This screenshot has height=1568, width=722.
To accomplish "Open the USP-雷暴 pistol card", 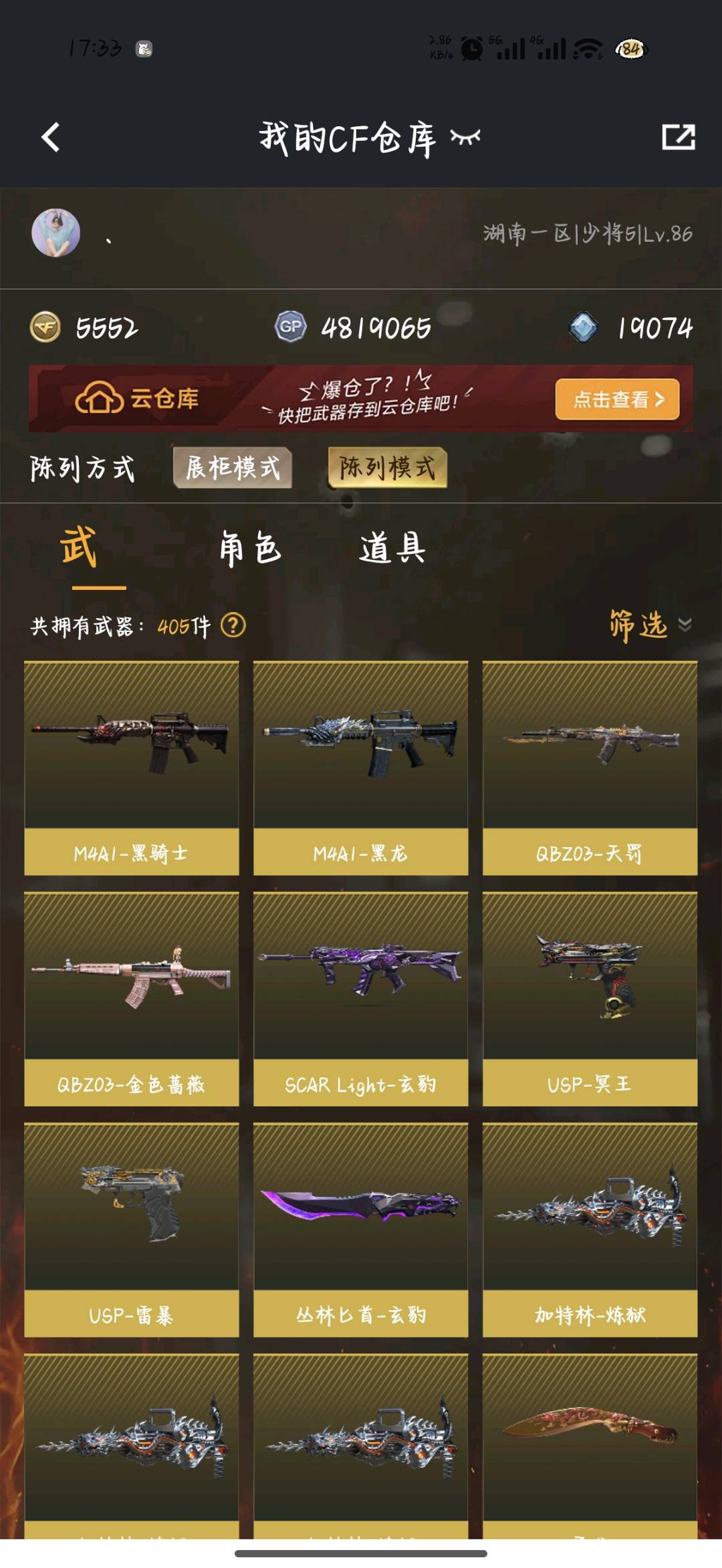I will [x=132, y=1230].
